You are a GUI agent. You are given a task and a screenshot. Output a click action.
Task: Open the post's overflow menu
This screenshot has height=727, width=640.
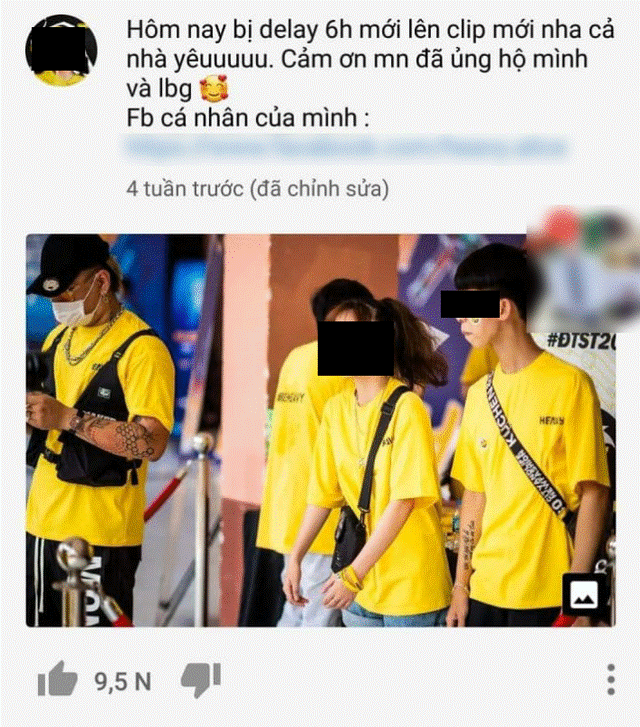click(611, 679)
